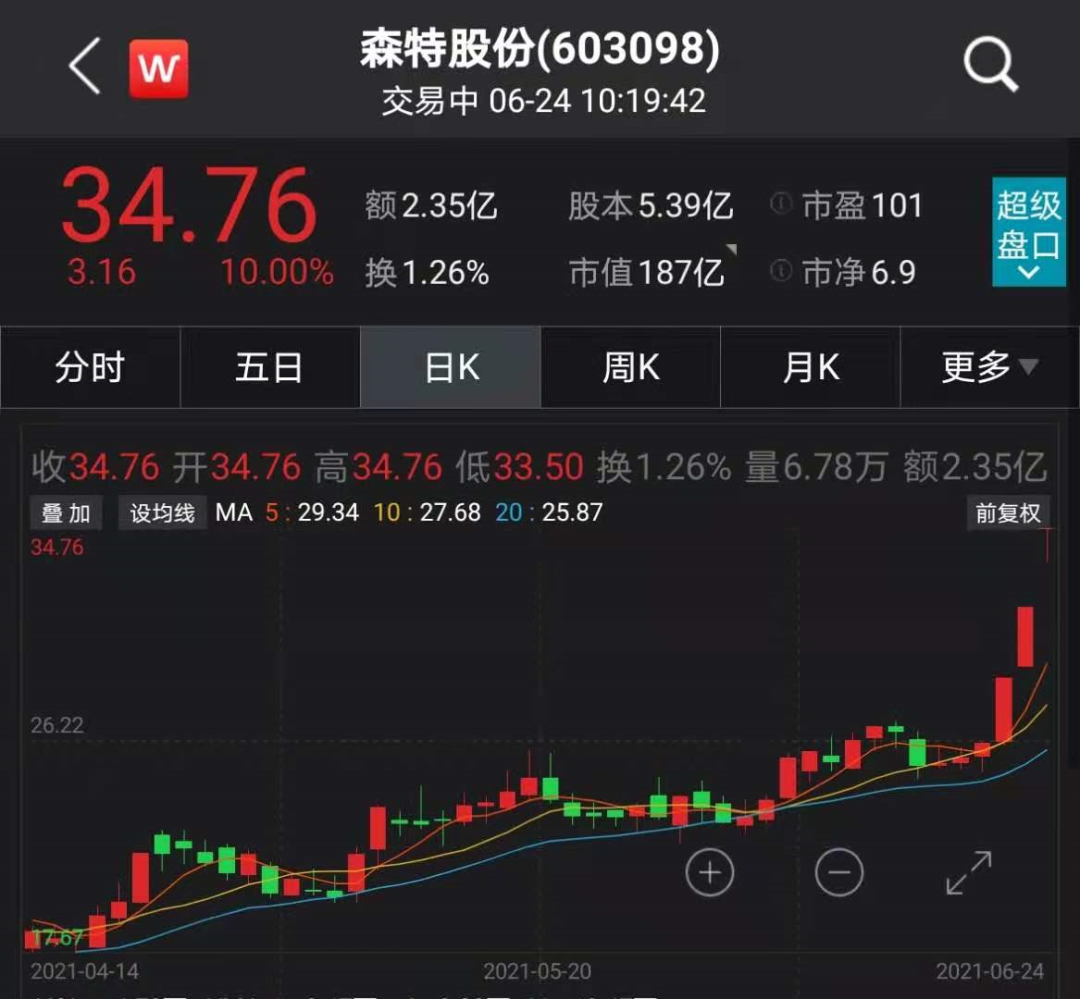Expand the 超级盘口 panel
Image resolution: width=1080 pixels, height=999 pixels.
(x=1028, y=233)
